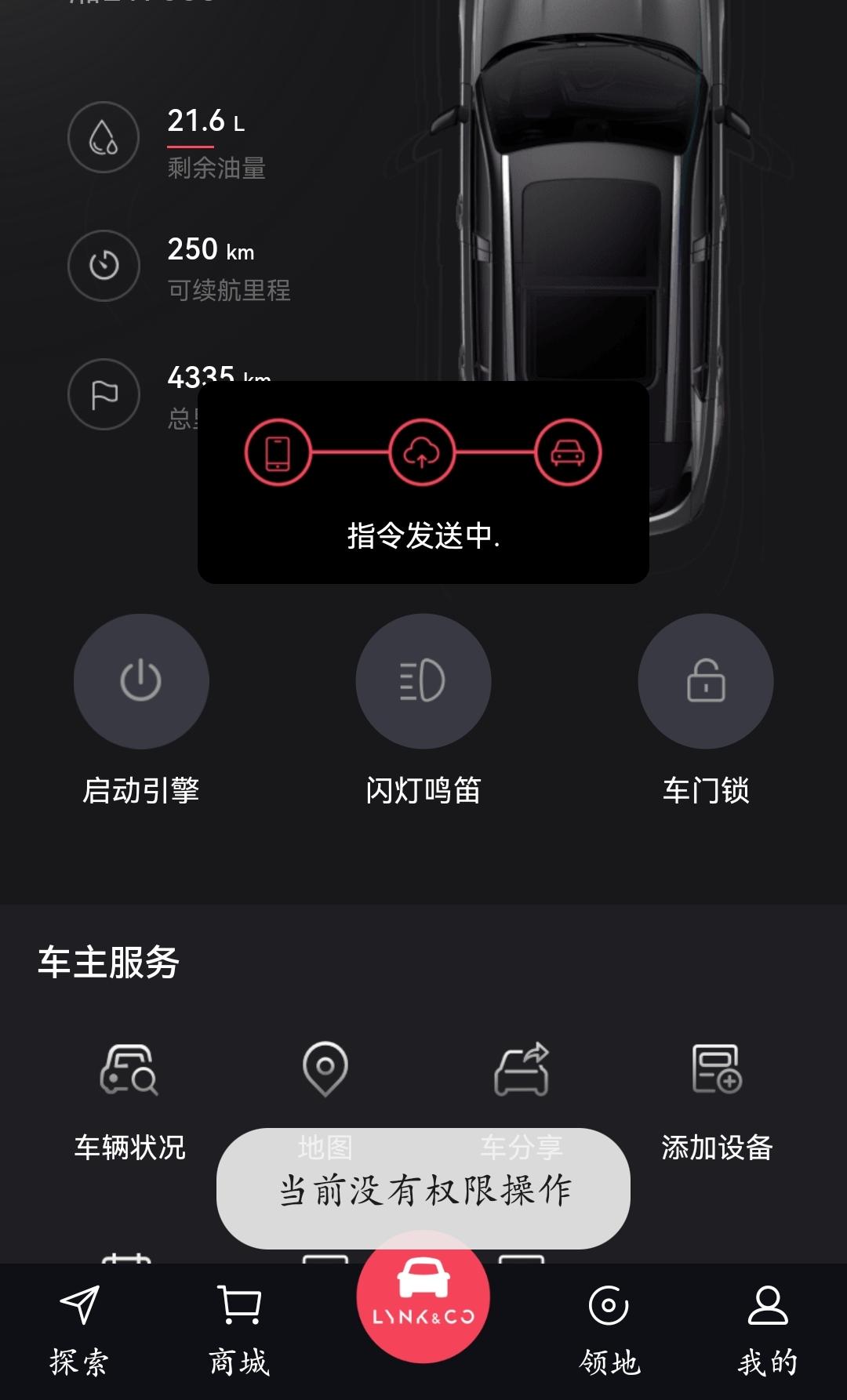Tap the range gauge icon beside 250 km
The image size is (847, 1400).
click(x=103, y=266)
